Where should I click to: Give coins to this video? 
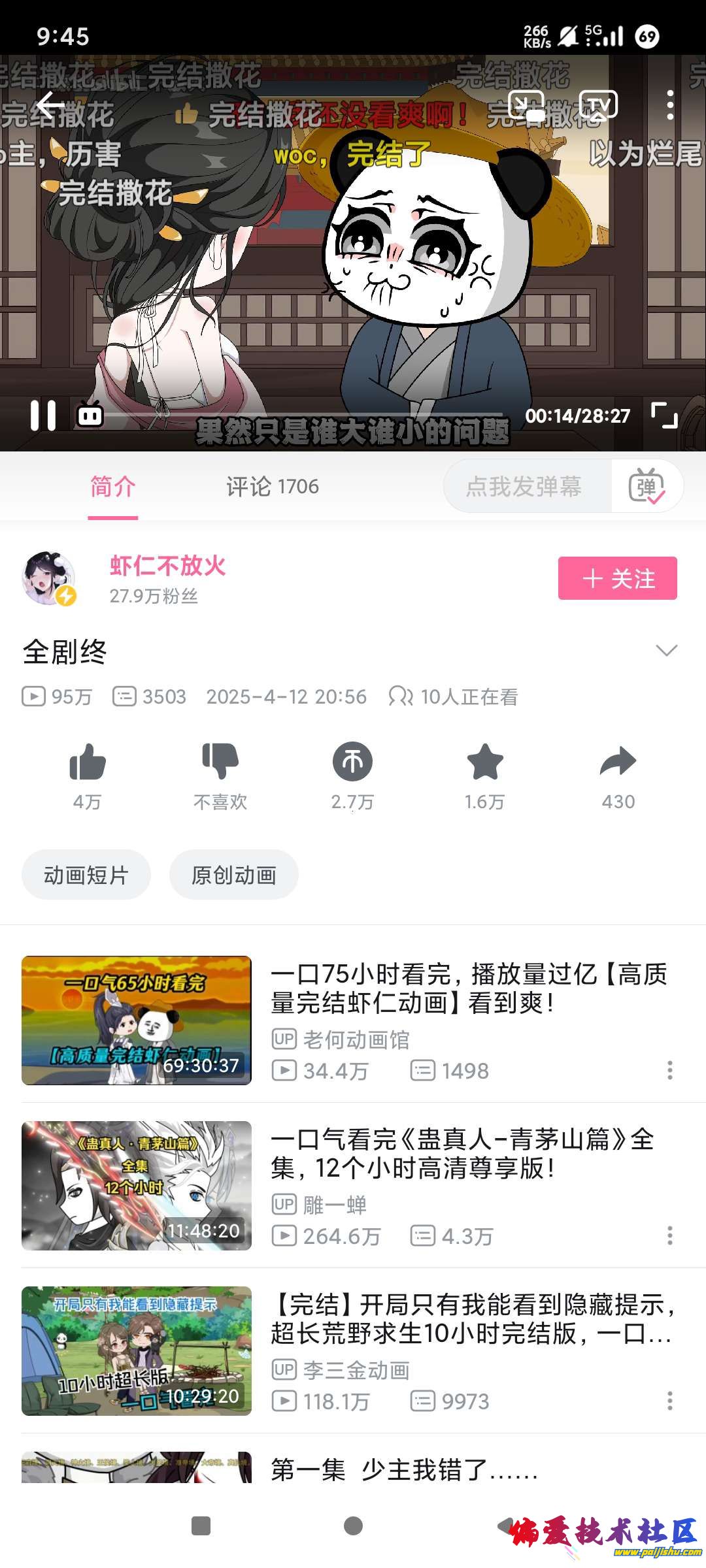pos(352,762)
